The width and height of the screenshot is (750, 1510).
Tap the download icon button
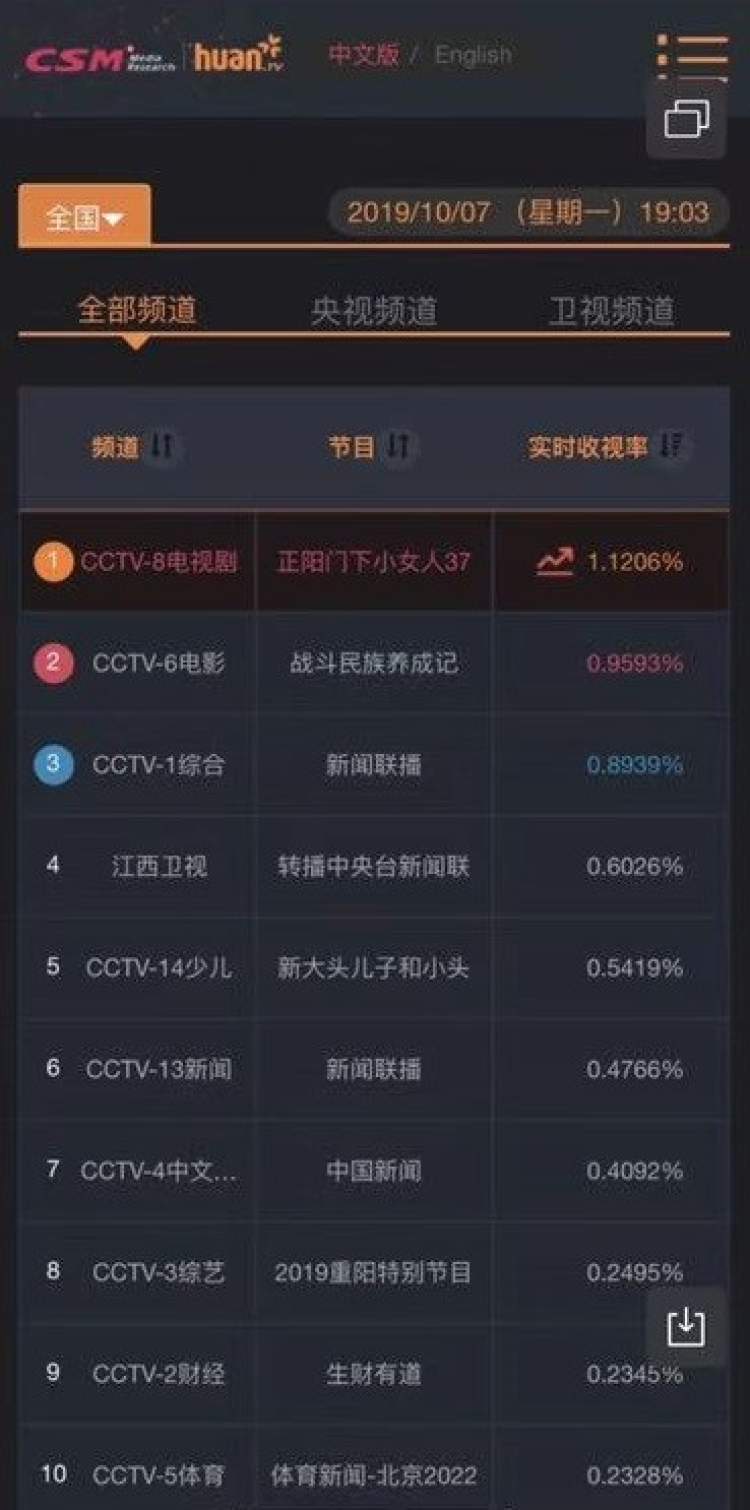pos(686,1326)
